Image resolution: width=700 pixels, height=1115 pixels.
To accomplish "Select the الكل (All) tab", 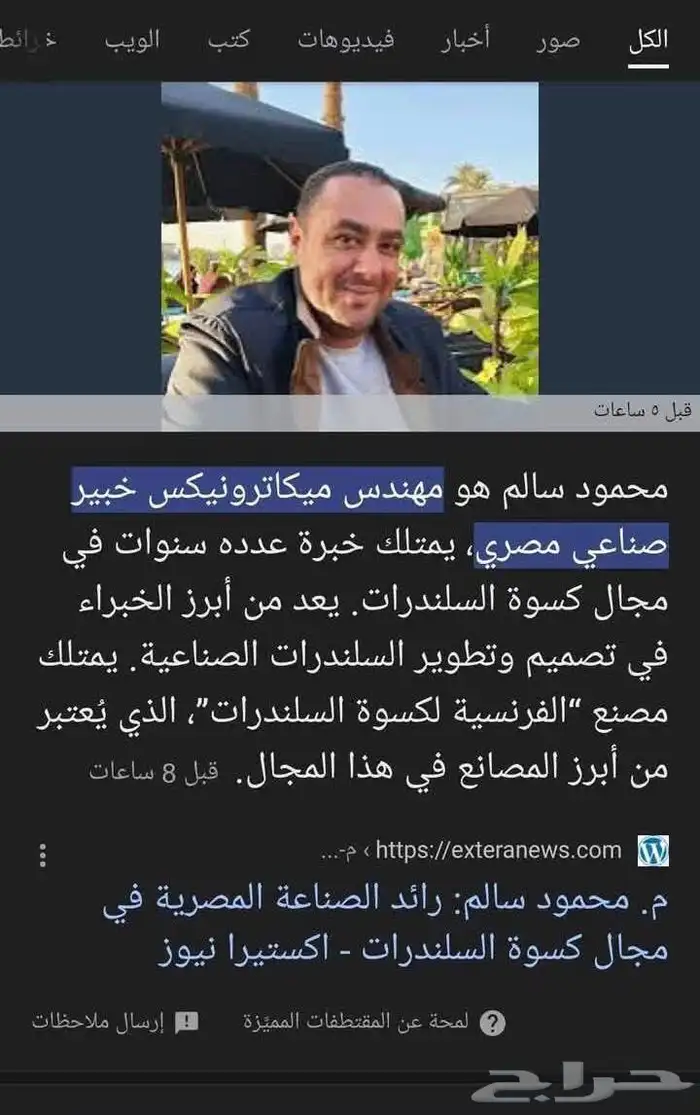I will click(x=648, y=40).
